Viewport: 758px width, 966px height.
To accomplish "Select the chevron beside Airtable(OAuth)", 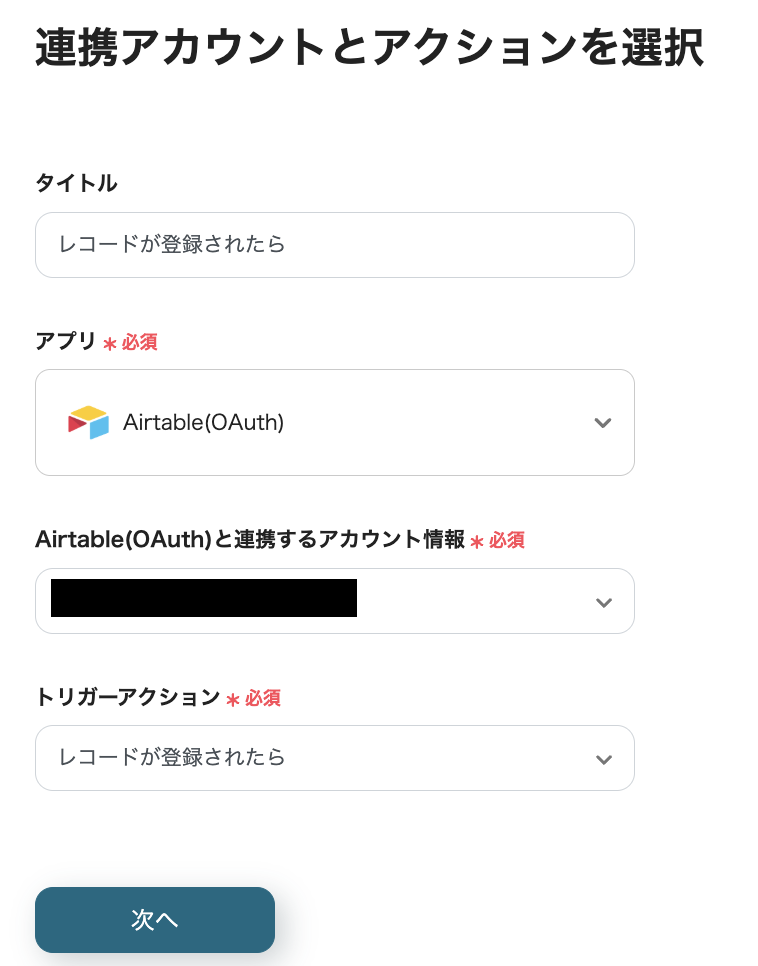I will coord(603,422).
